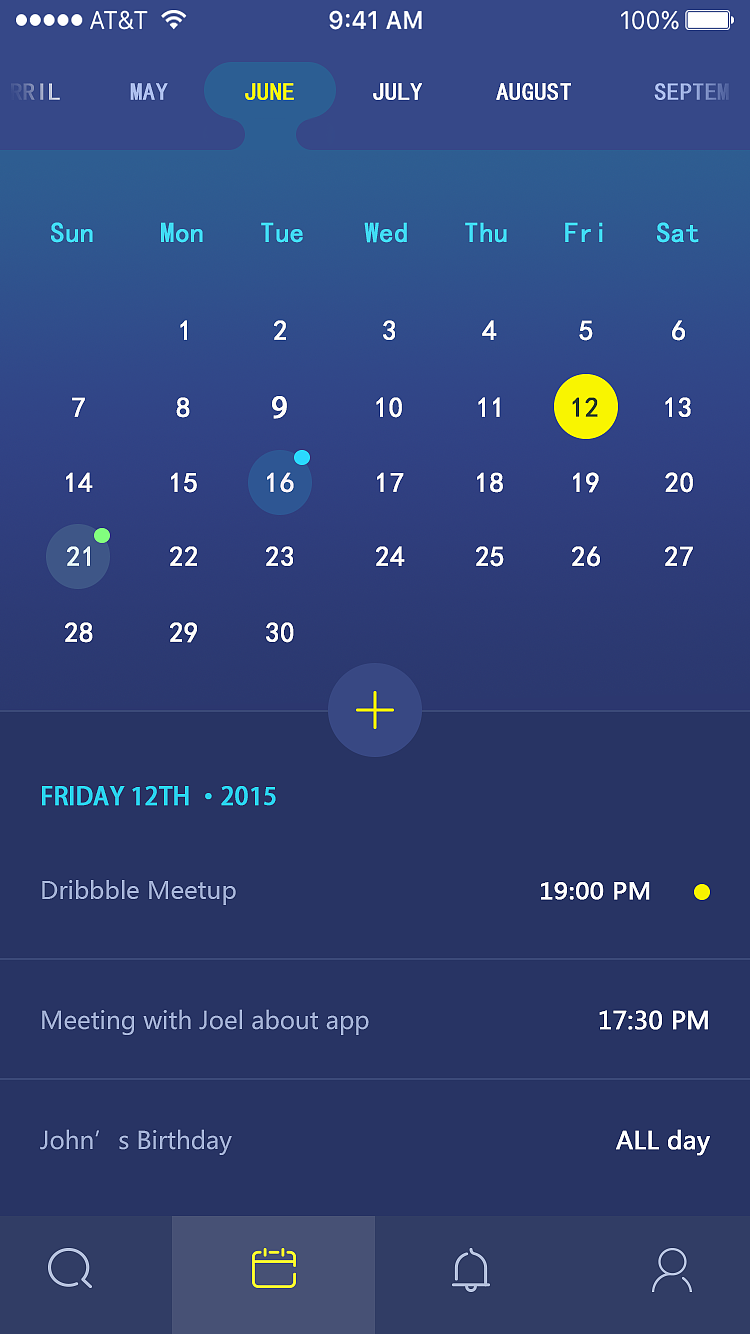Image resolution: width=750 pixels, height=1334 pixels.
Task: Open the calendar tab in bottom bar
Action: click(x=273, y=1269)
